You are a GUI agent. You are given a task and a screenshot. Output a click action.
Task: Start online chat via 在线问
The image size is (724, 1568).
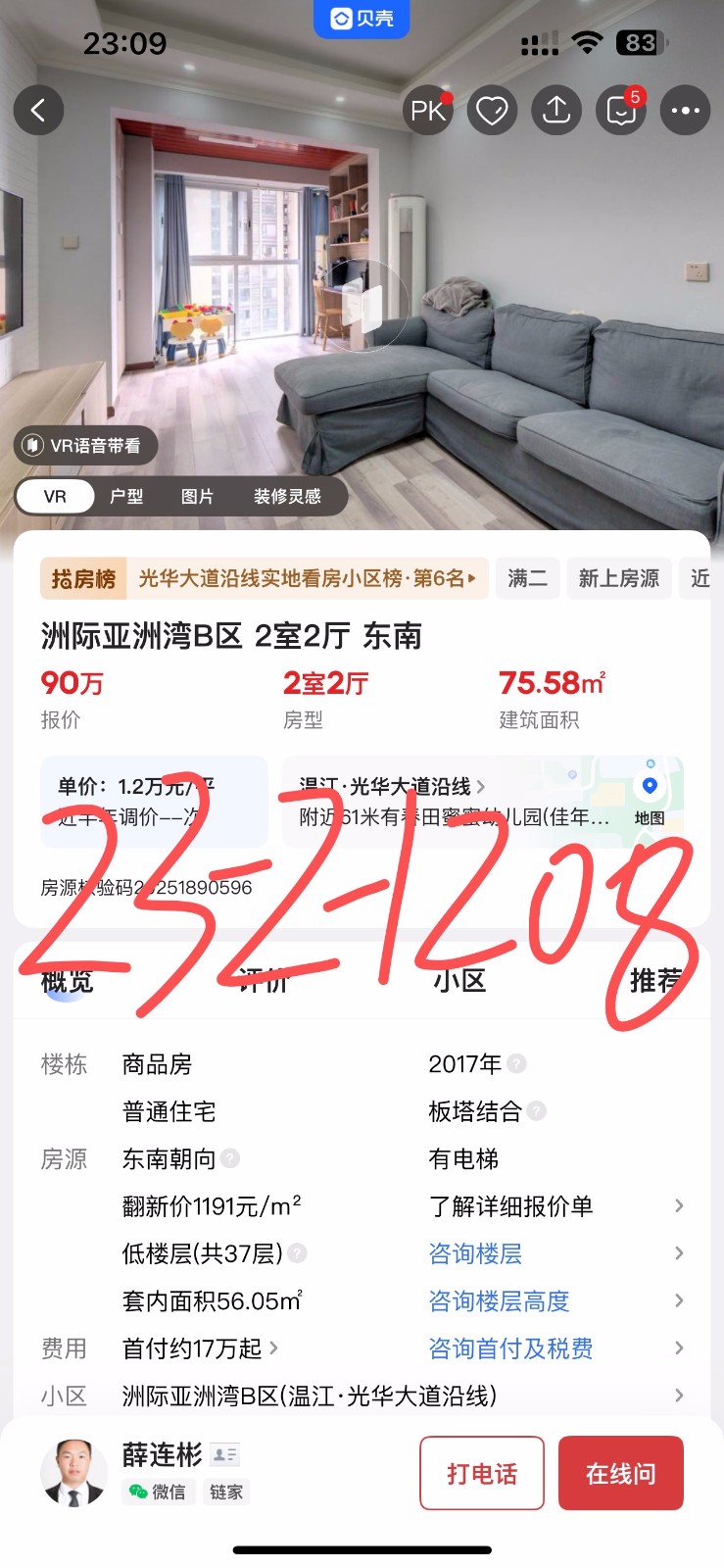(x=620, y=1473)
